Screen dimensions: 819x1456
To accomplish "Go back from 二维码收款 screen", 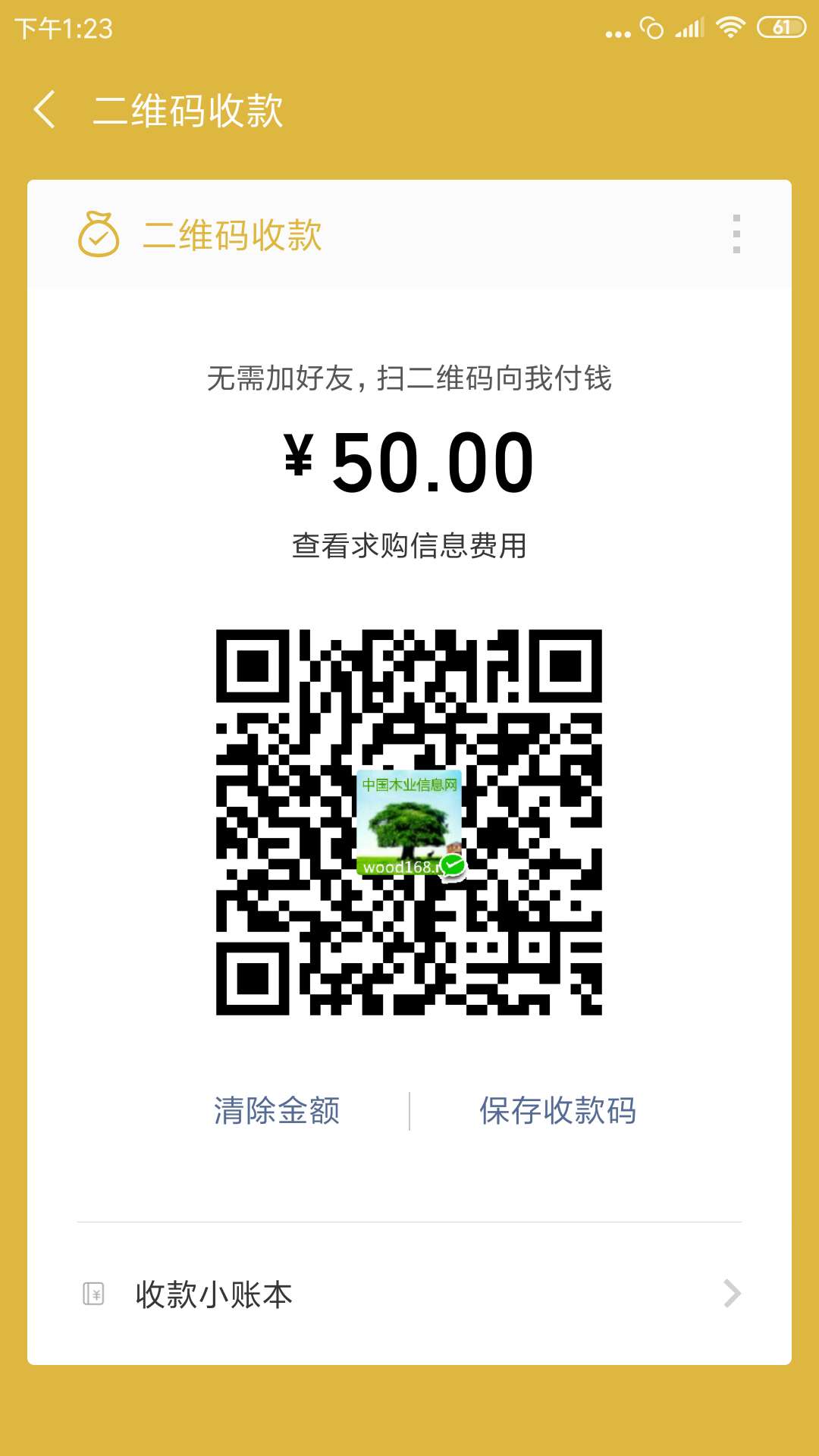I will pos(45,110).
